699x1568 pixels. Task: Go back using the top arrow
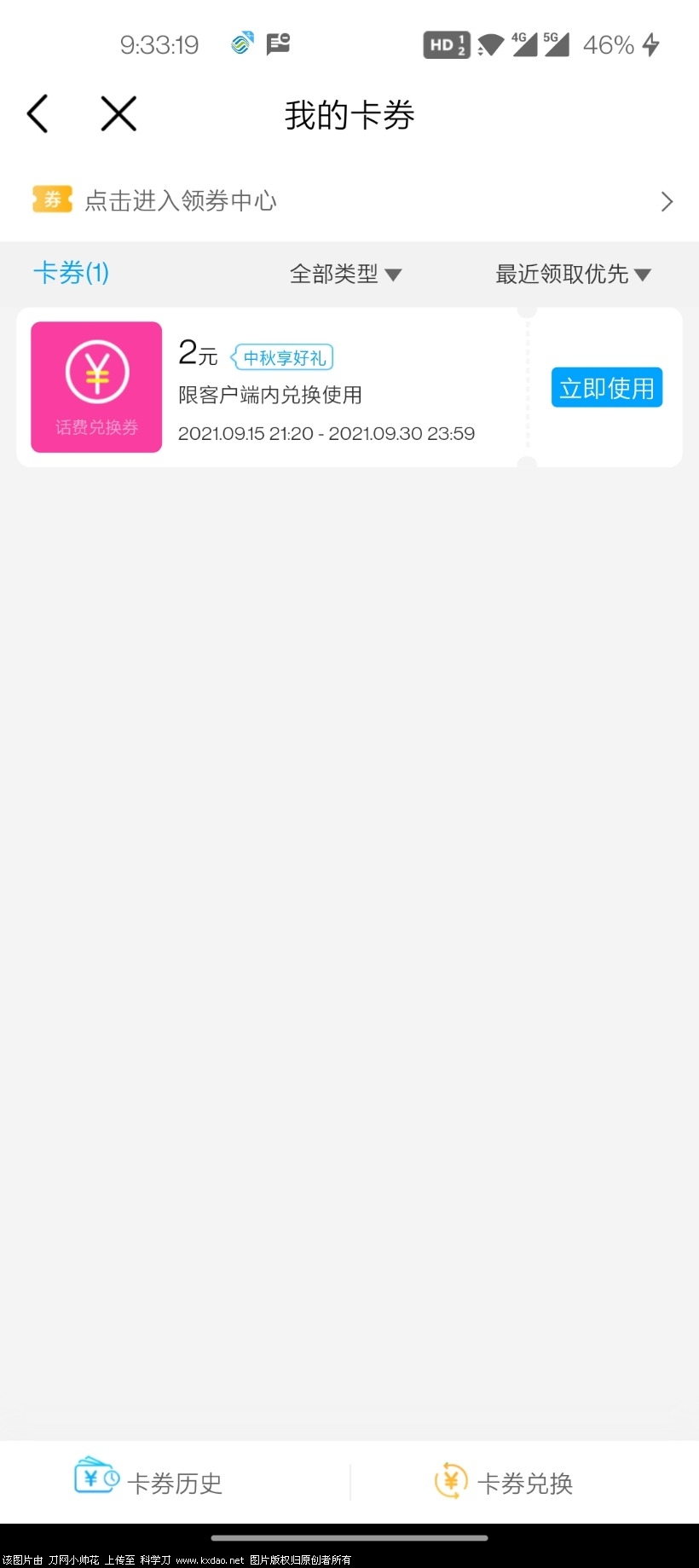coord(38,113)
